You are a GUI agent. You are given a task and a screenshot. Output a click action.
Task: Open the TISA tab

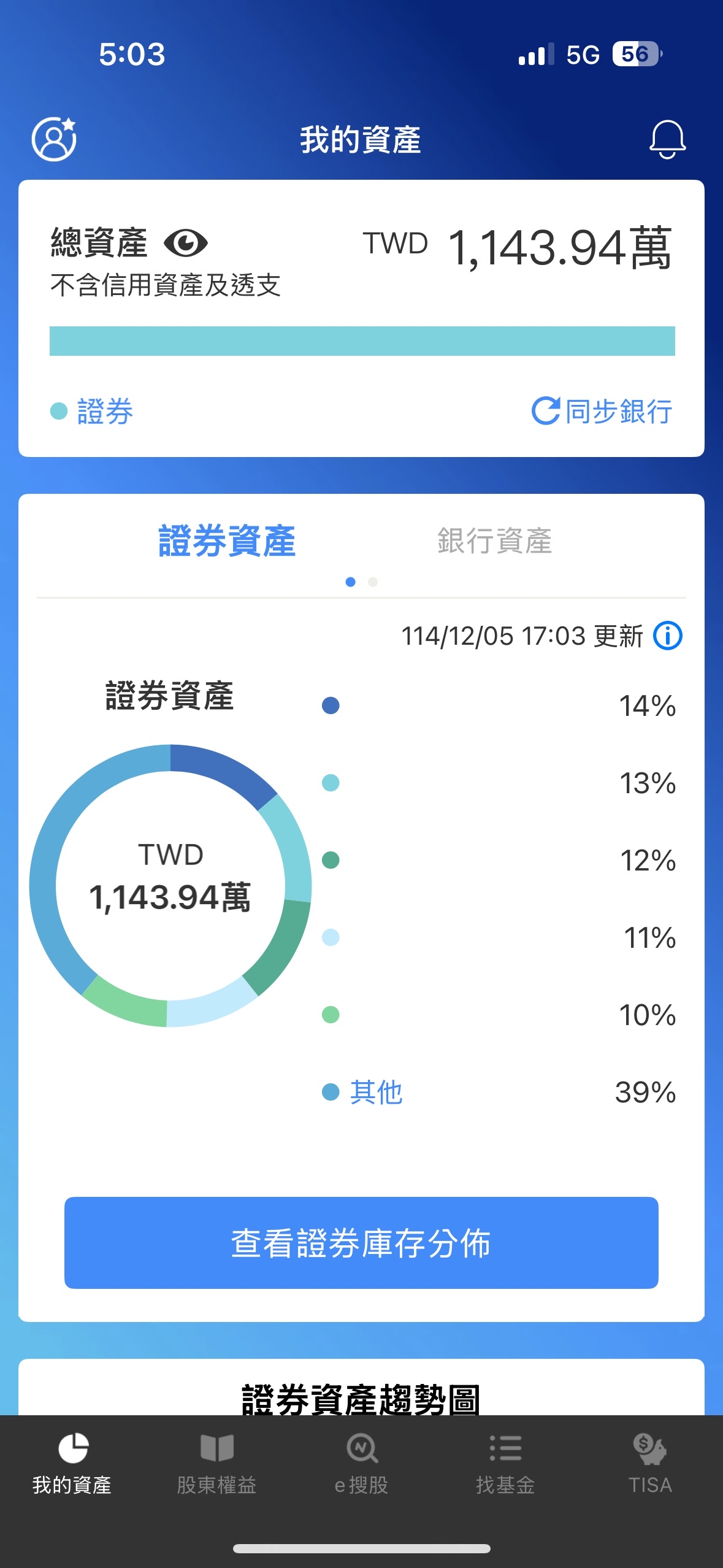650,1463
